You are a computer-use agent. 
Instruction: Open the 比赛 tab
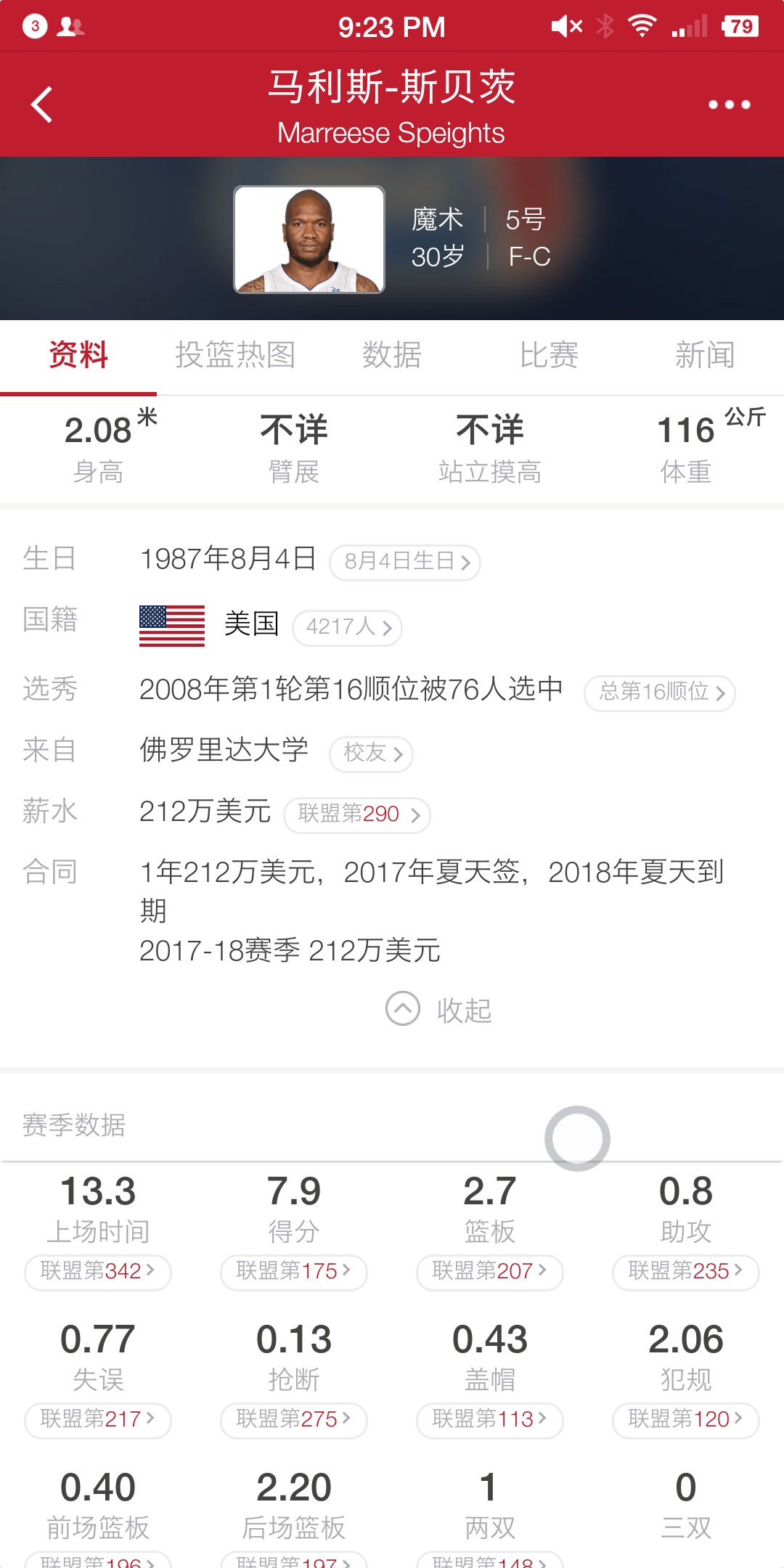(x=549, y=356)
